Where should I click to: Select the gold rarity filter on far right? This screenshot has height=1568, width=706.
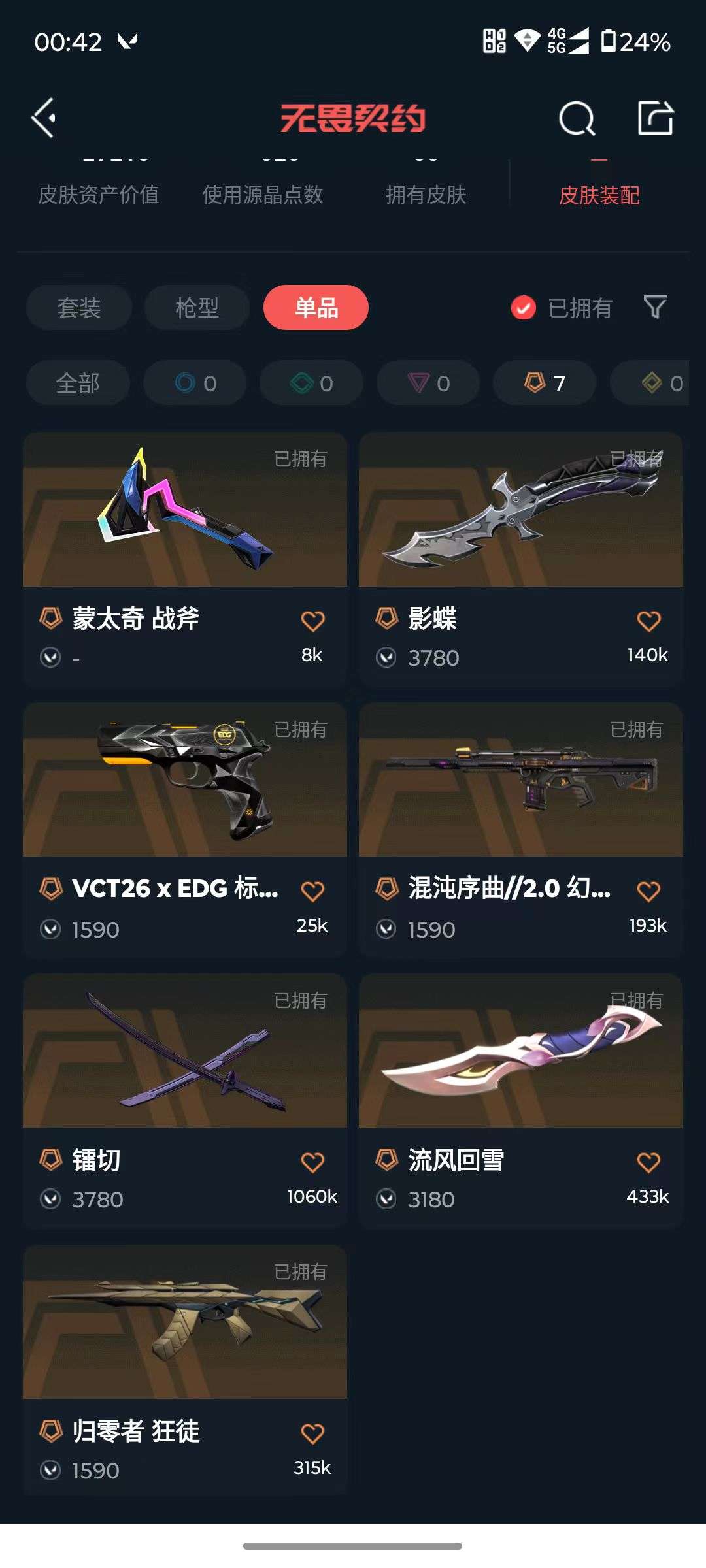click(x=654, y=384)
